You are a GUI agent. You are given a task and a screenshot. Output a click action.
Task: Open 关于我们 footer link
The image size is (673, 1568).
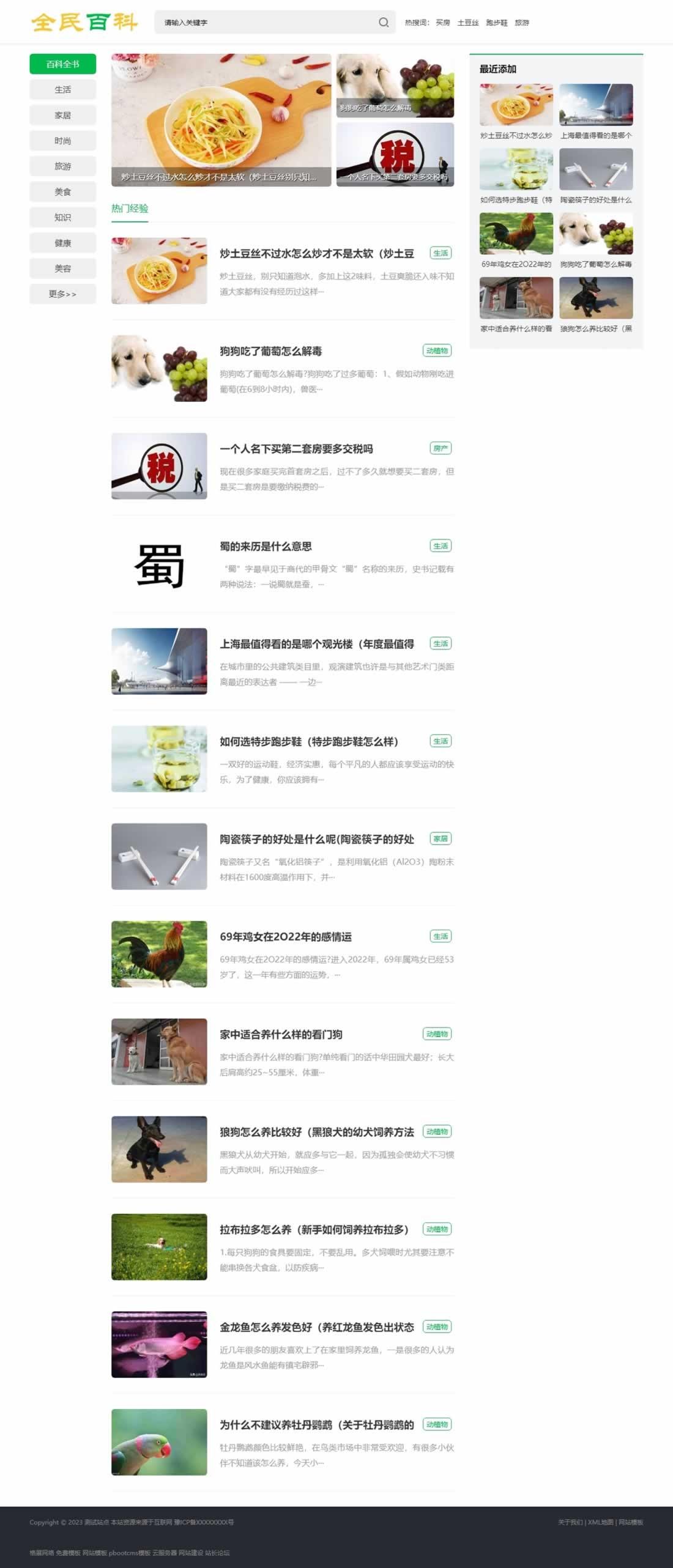570,1522
